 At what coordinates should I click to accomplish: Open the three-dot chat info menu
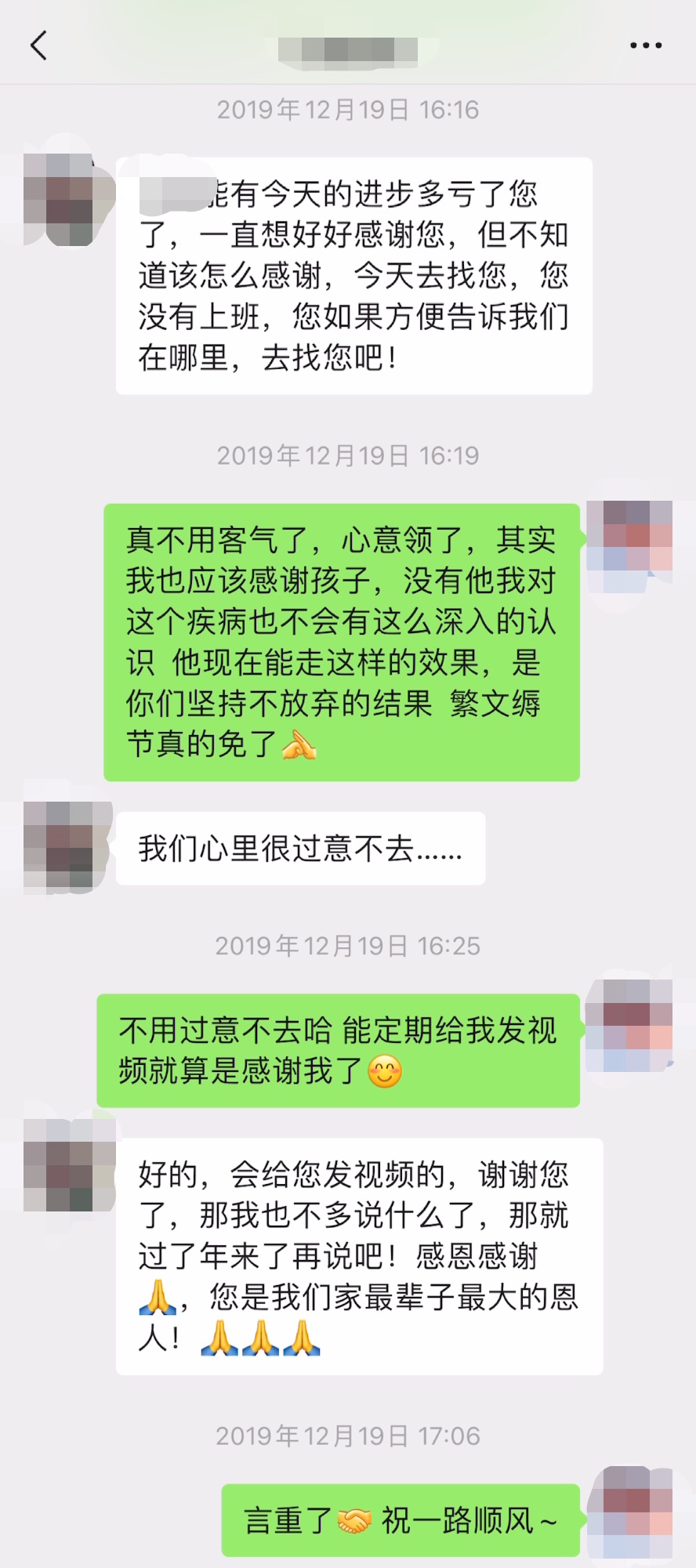pyautogui.click(x=646, y=45)
